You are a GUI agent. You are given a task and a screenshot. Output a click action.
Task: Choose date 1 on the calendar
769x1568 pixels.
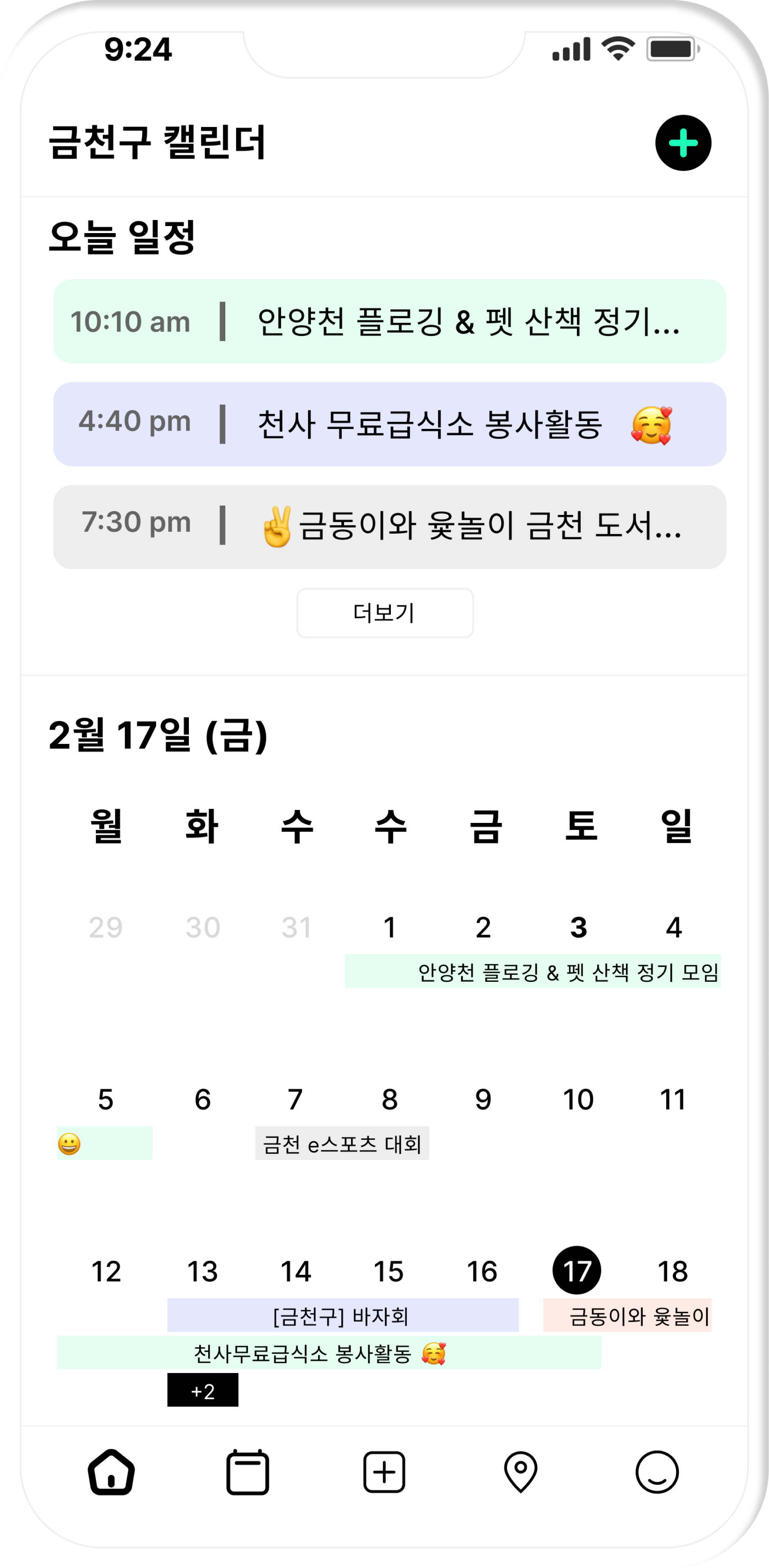(390, 928)
